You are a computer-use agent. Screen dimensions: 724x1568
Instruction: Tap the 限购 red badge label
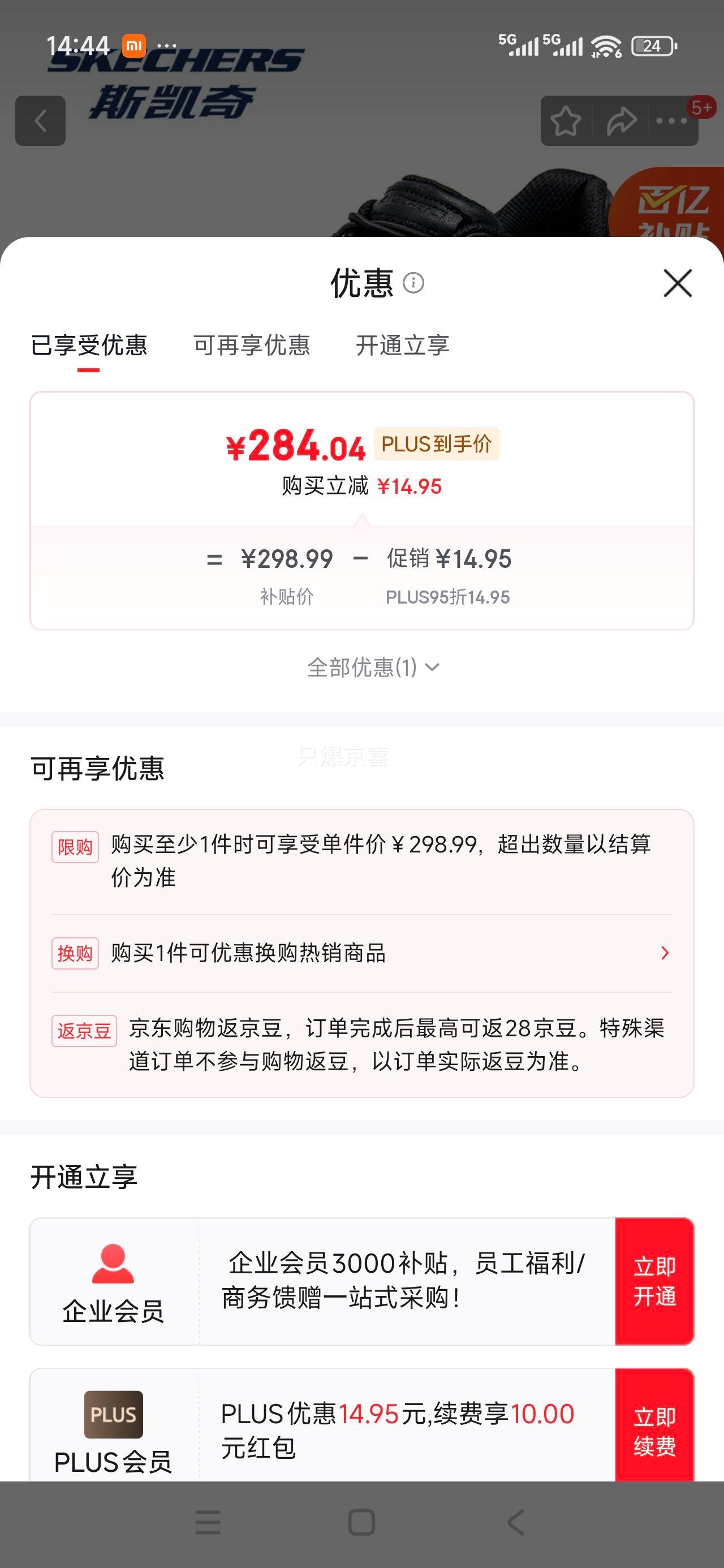click(75, 846)
